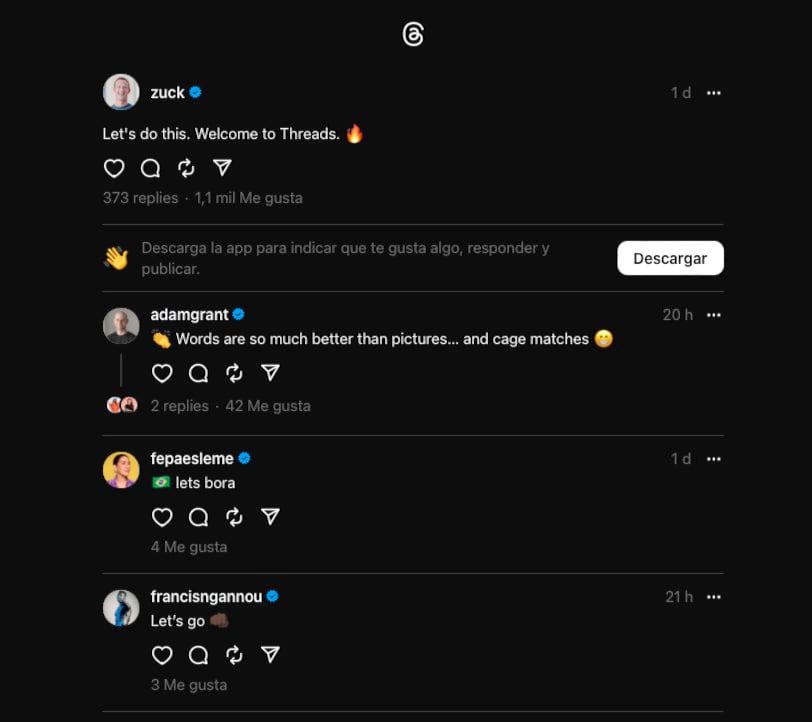
Task: Visit francisngannou's profile via avatar
Action: click(x=121, y=608)
